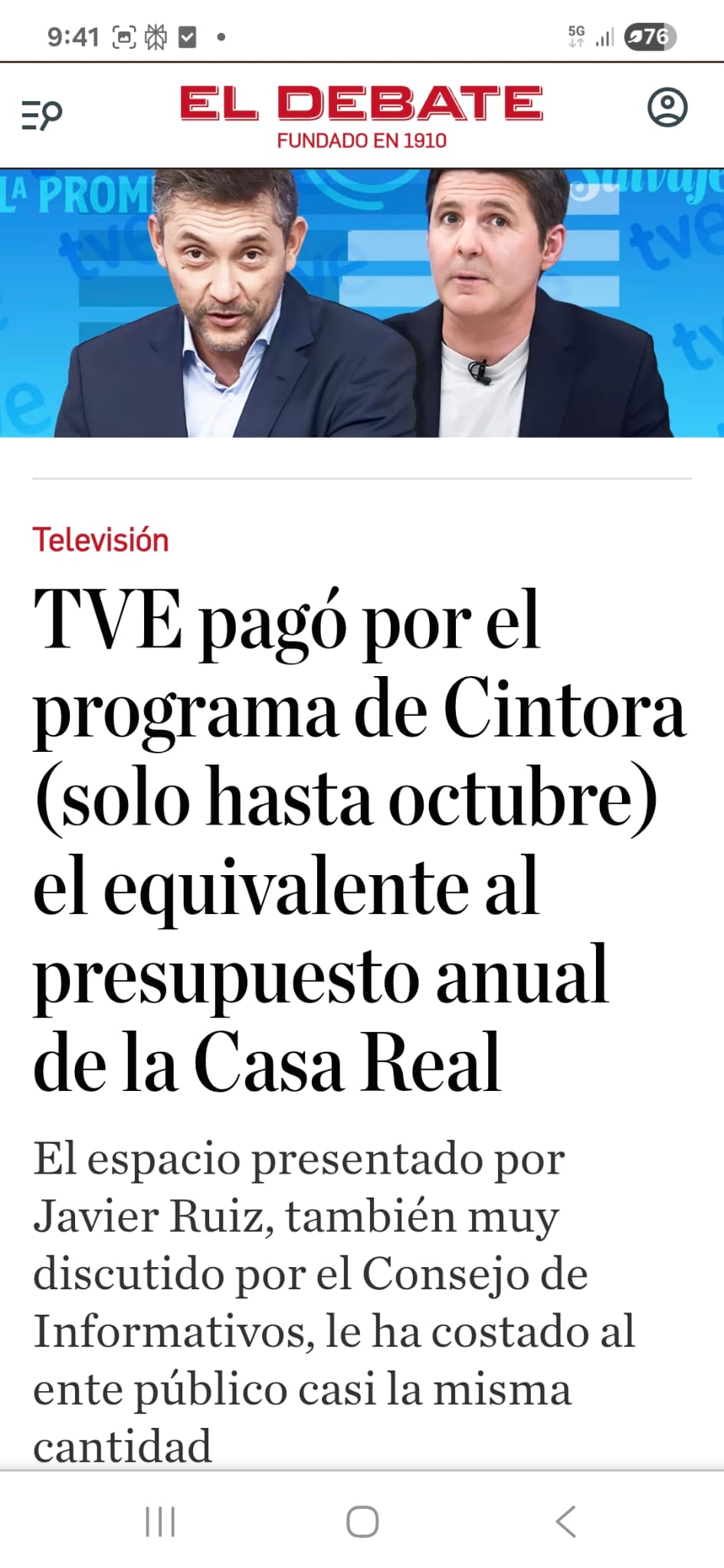Go back with the system back button

(566, 1521)
